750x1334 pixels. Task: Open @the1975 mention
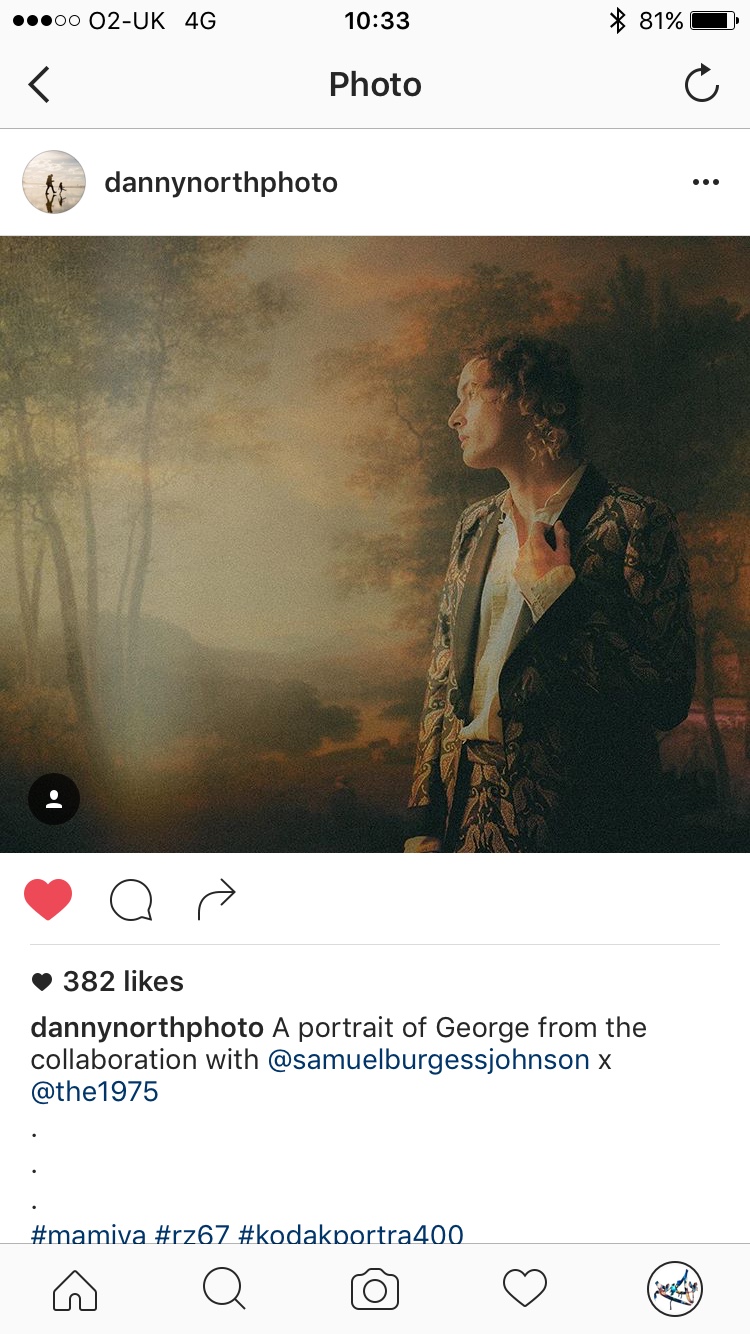pyautogui.click(x=95, y=1092)
